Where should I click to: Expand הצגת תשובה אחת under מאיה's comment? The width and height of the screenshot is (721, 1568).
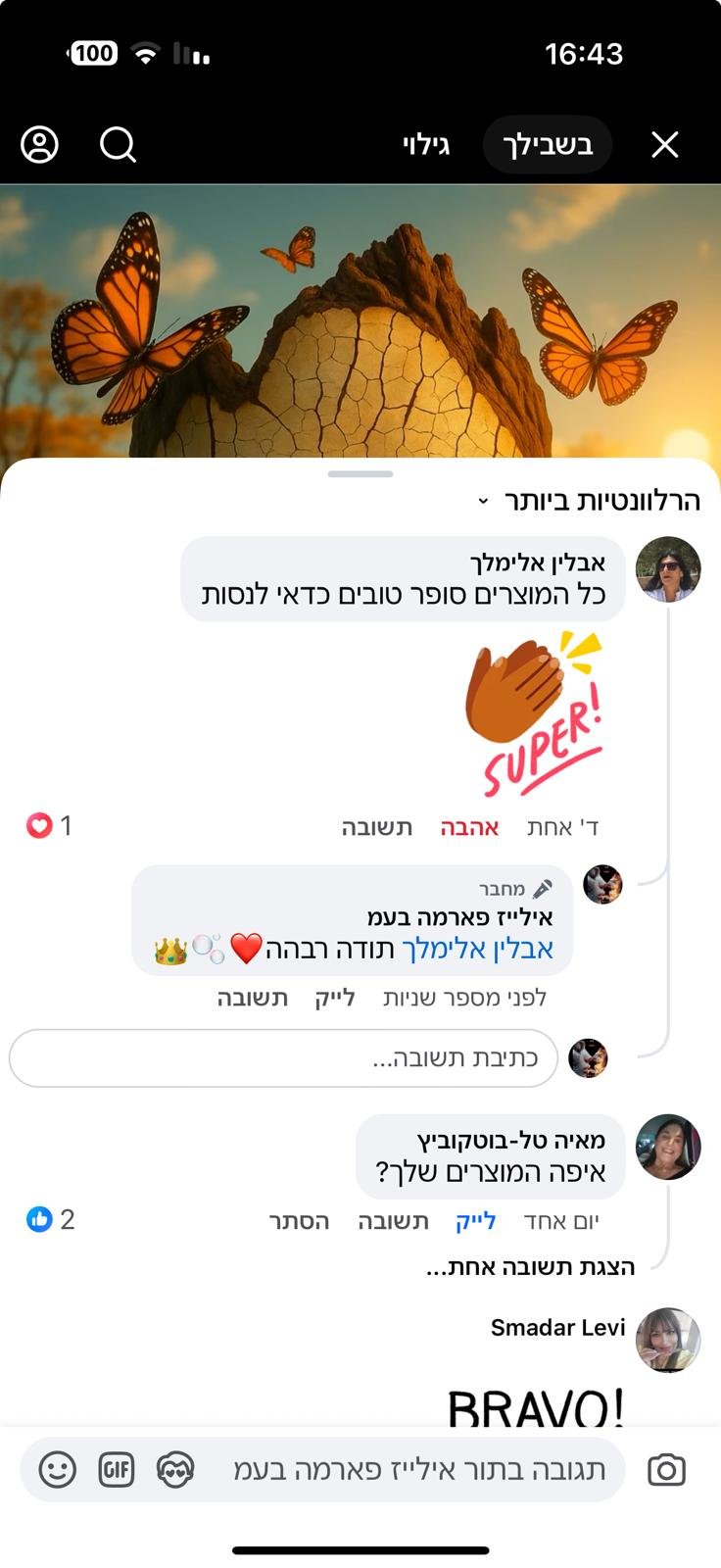pos(530,1267)
